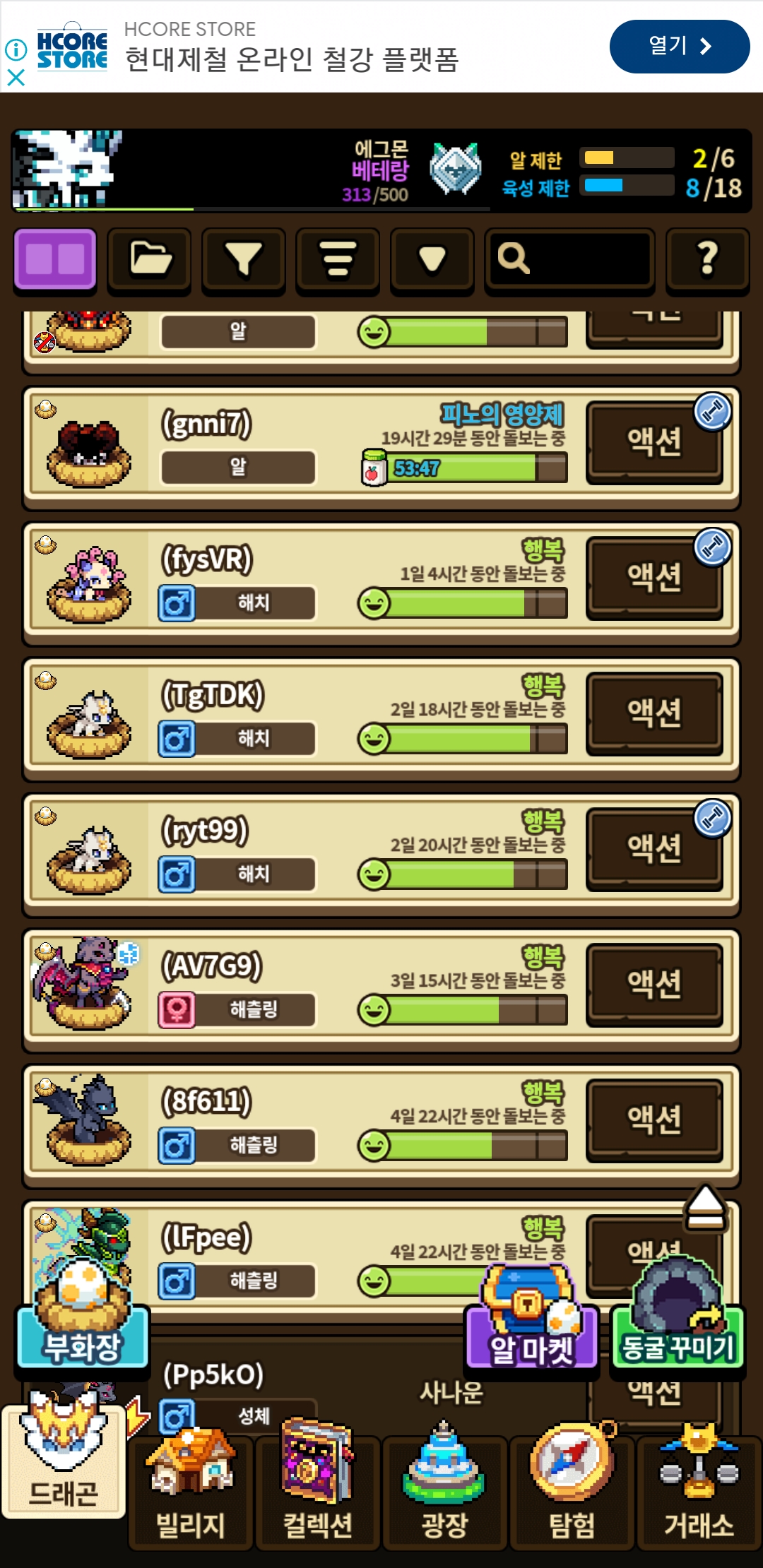
Task: Open 액션 for TgTDK hatchling
Action: [x=654, y=713]
